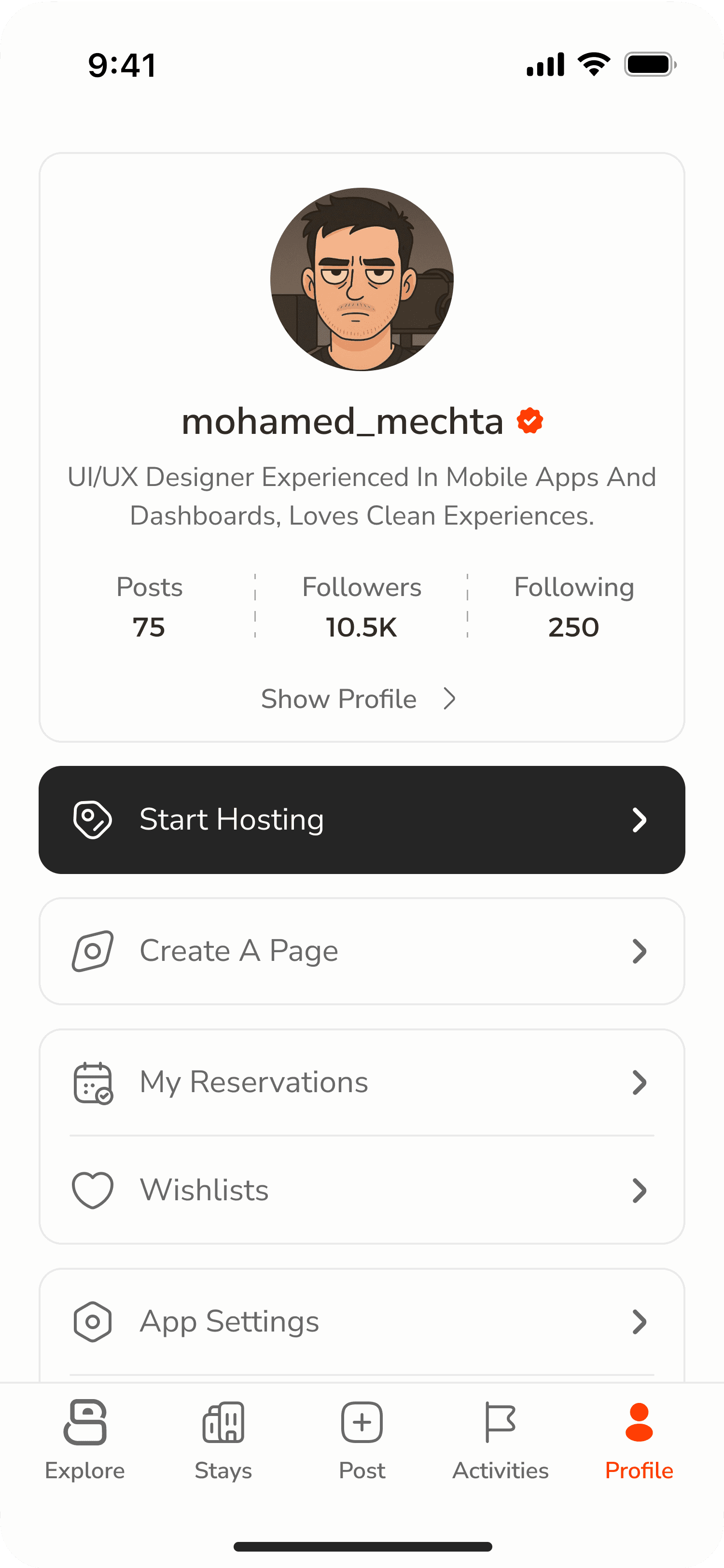Switch to the Explore tab
Image resolution: width=724 pixels, height=1568 pixels.
tap(84, 1440)
